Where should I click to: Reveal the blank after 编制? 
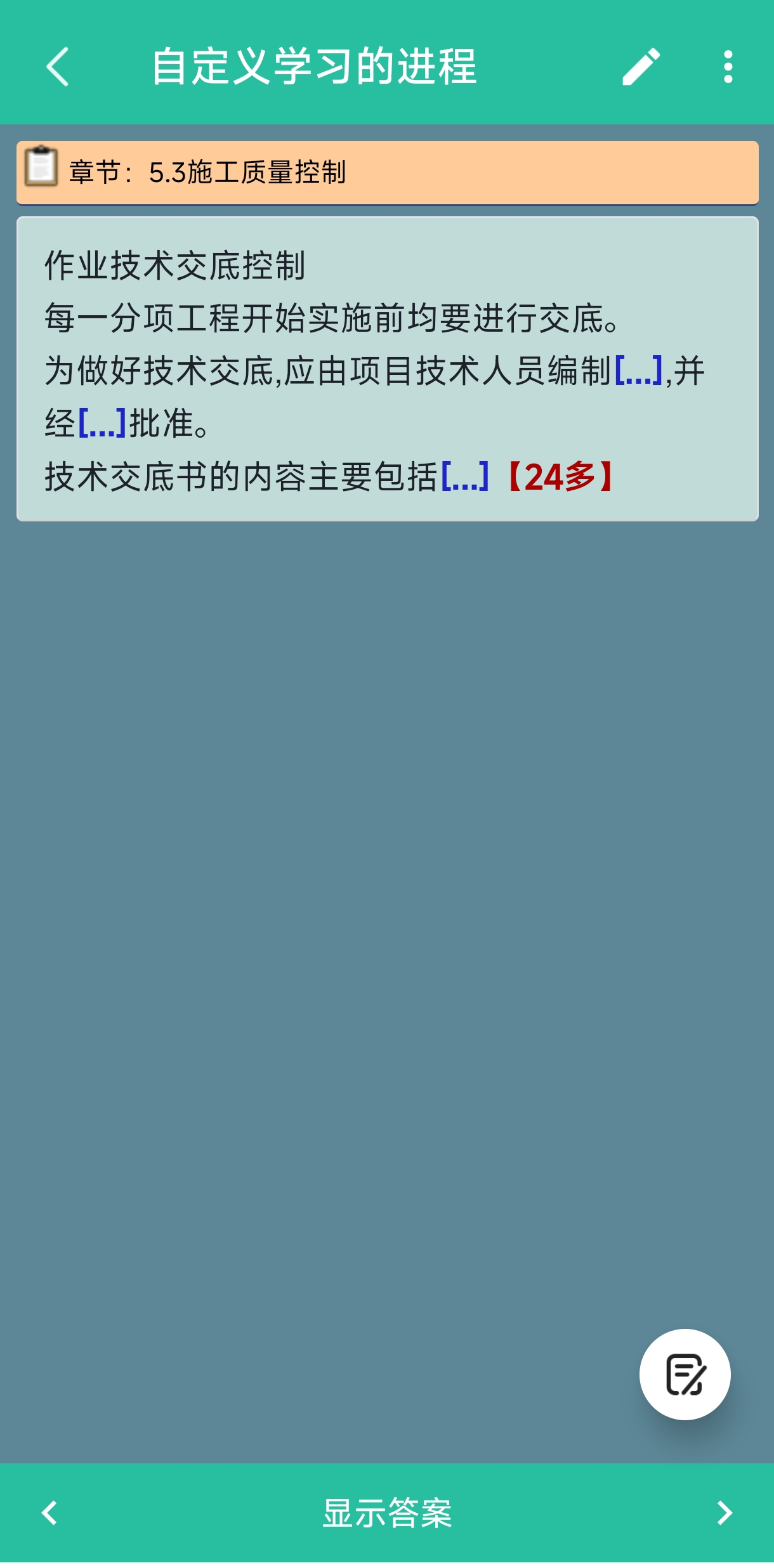639,371
